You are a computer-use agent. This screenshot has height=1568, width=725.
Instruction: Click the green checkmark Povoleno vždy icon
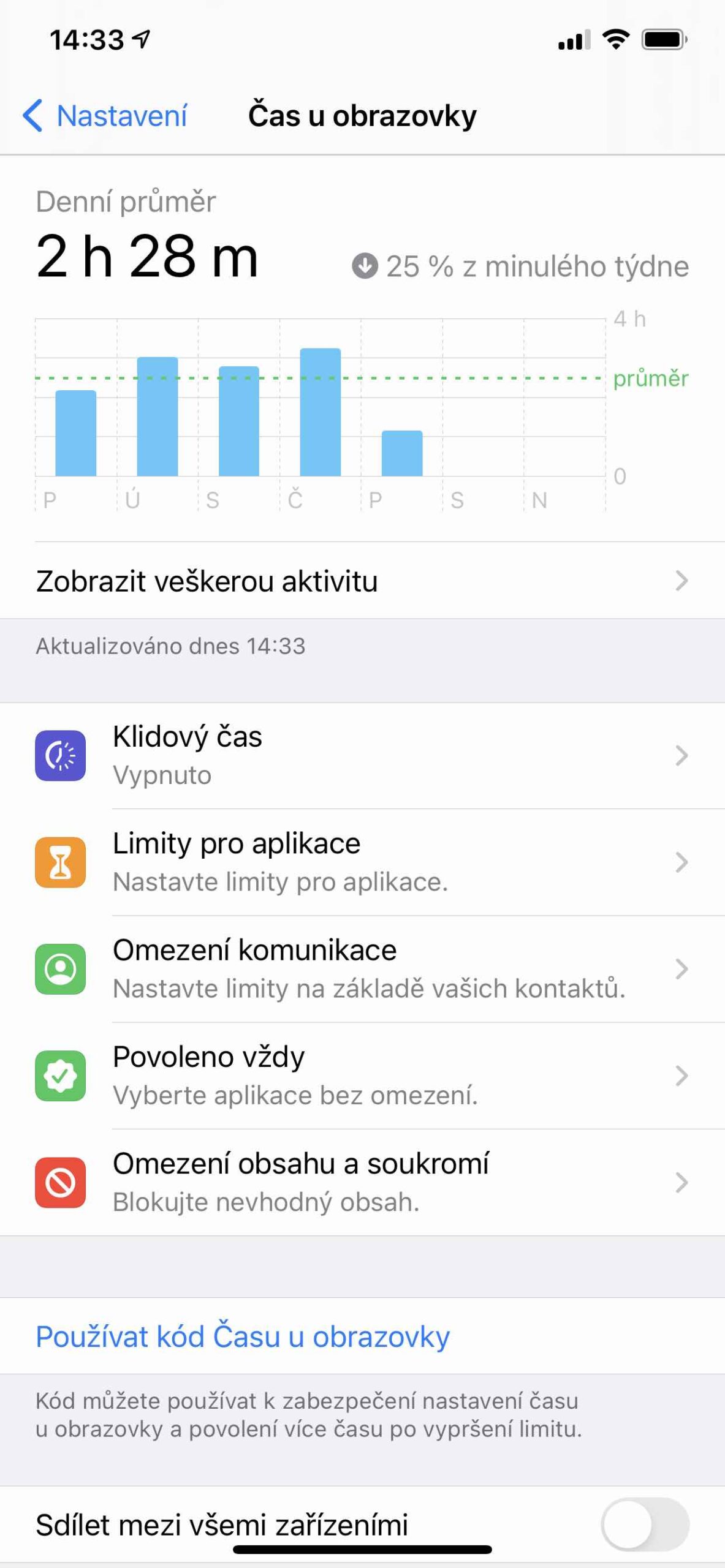click(x=61, y=1075)
